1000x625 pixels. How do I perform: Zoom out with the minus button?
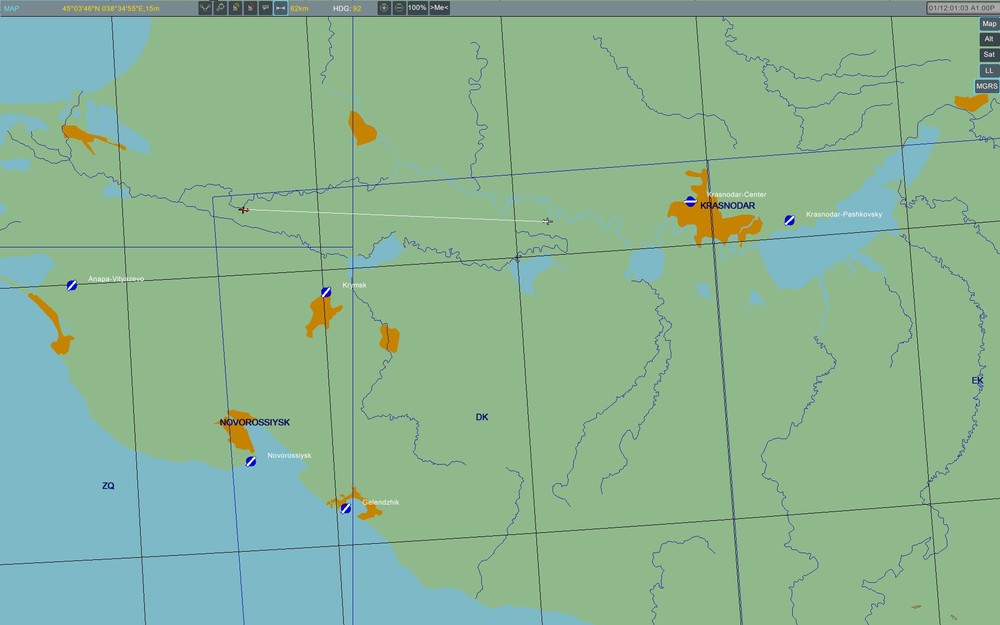point(399,7)
